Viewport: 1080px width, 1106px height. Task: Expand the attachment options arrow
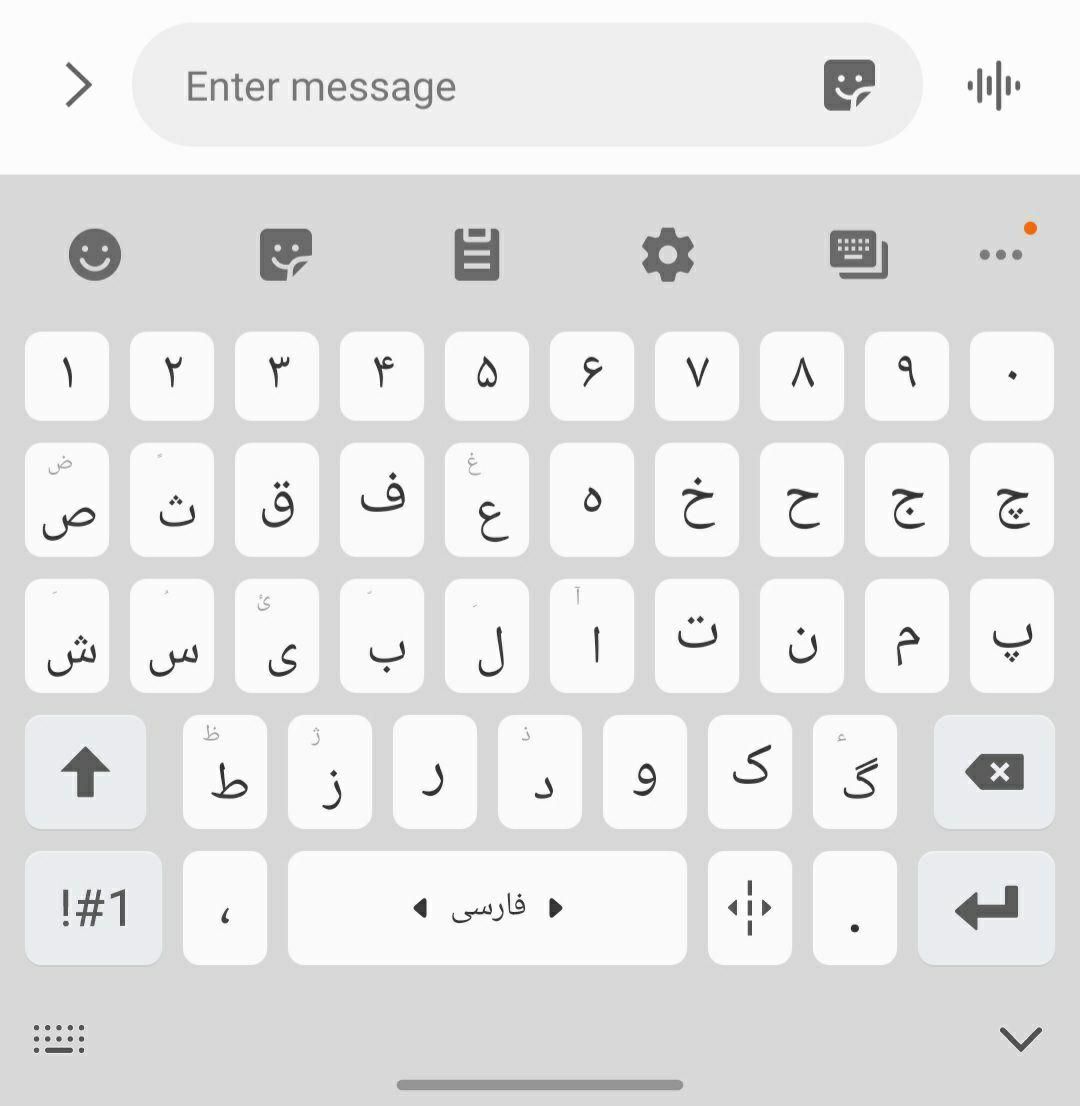coord(78,85)
